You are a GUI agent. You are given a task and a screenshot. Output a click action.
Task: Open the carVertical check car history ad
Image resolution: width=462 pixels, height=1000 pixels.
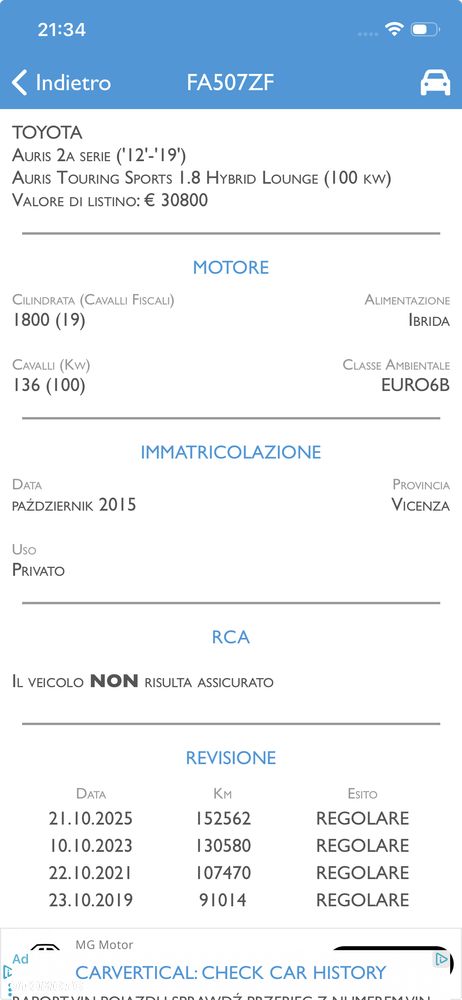[230, 973]
